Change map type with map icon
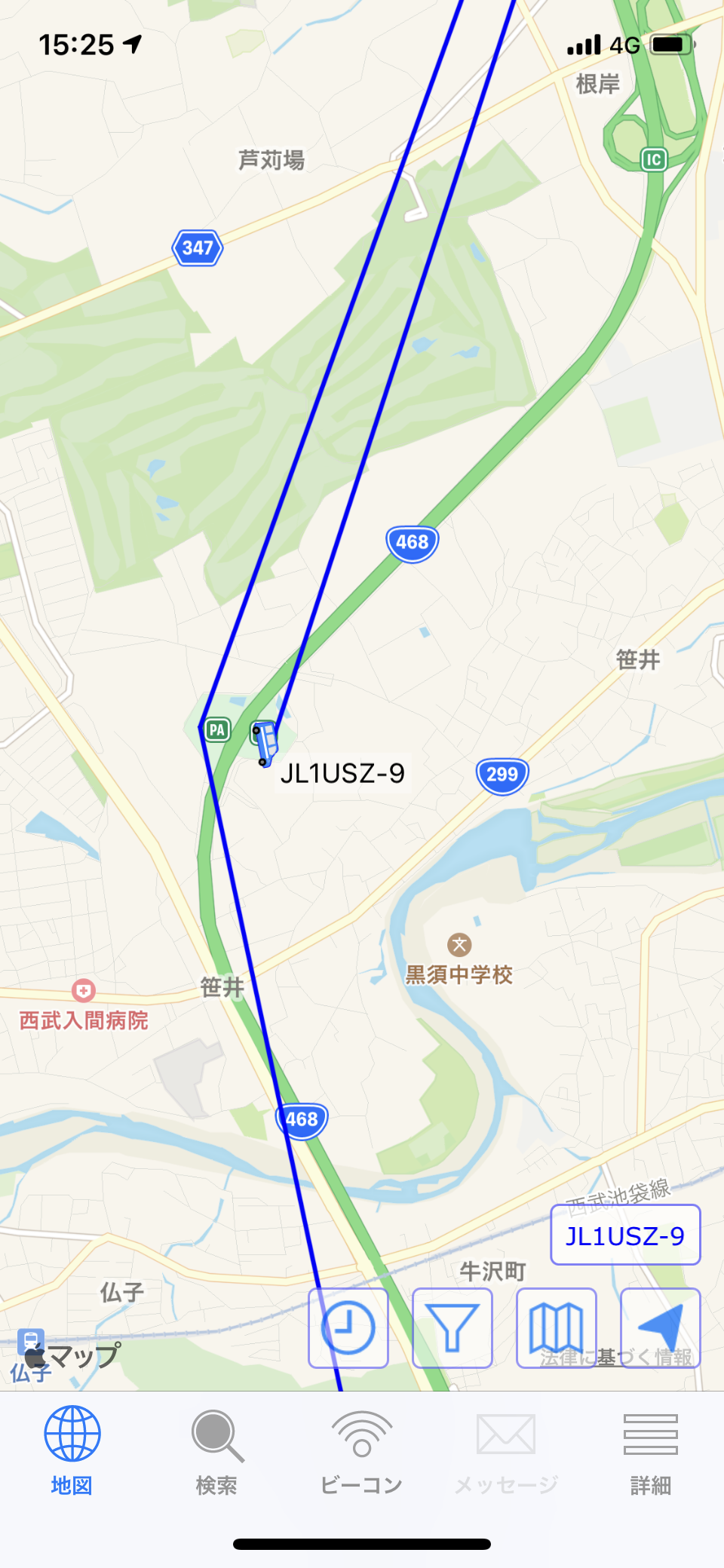The width and height of the screenshot is (724, 1568). (x=557, y=1328)
